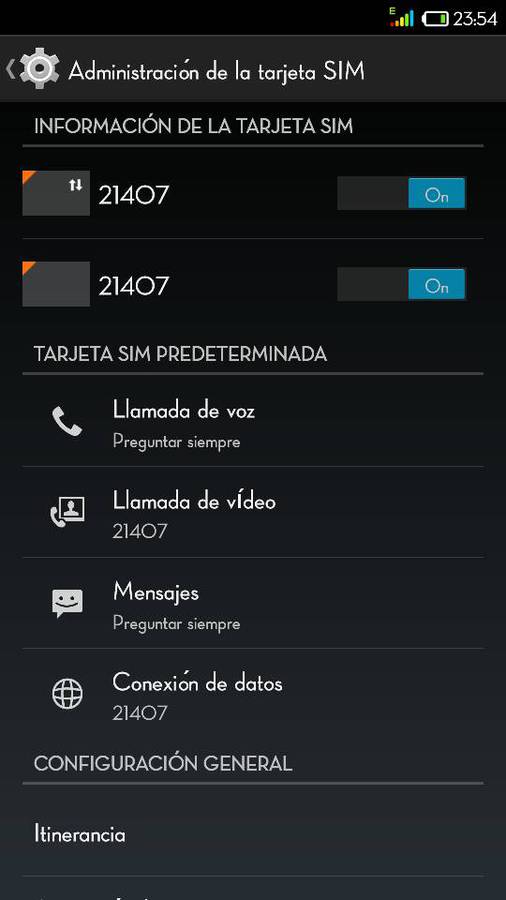Open the first 21407 SIM with data arrows
Screen dimensions: 506x900
172,194
